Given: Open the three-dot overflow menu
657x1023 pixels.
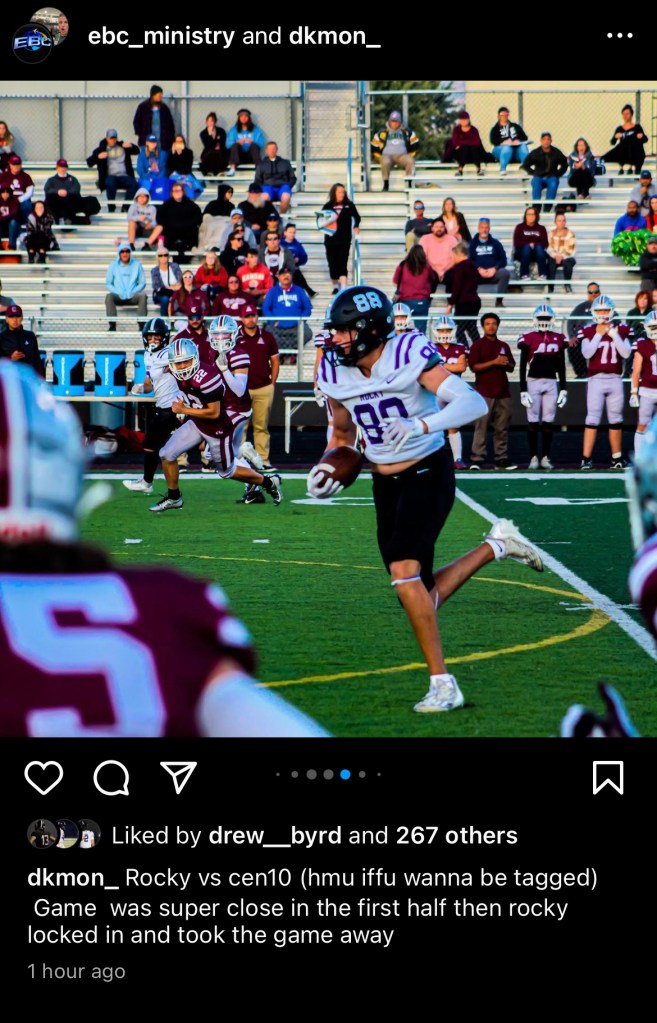Looking at the screenshot, I should click(x=619, y=36).
